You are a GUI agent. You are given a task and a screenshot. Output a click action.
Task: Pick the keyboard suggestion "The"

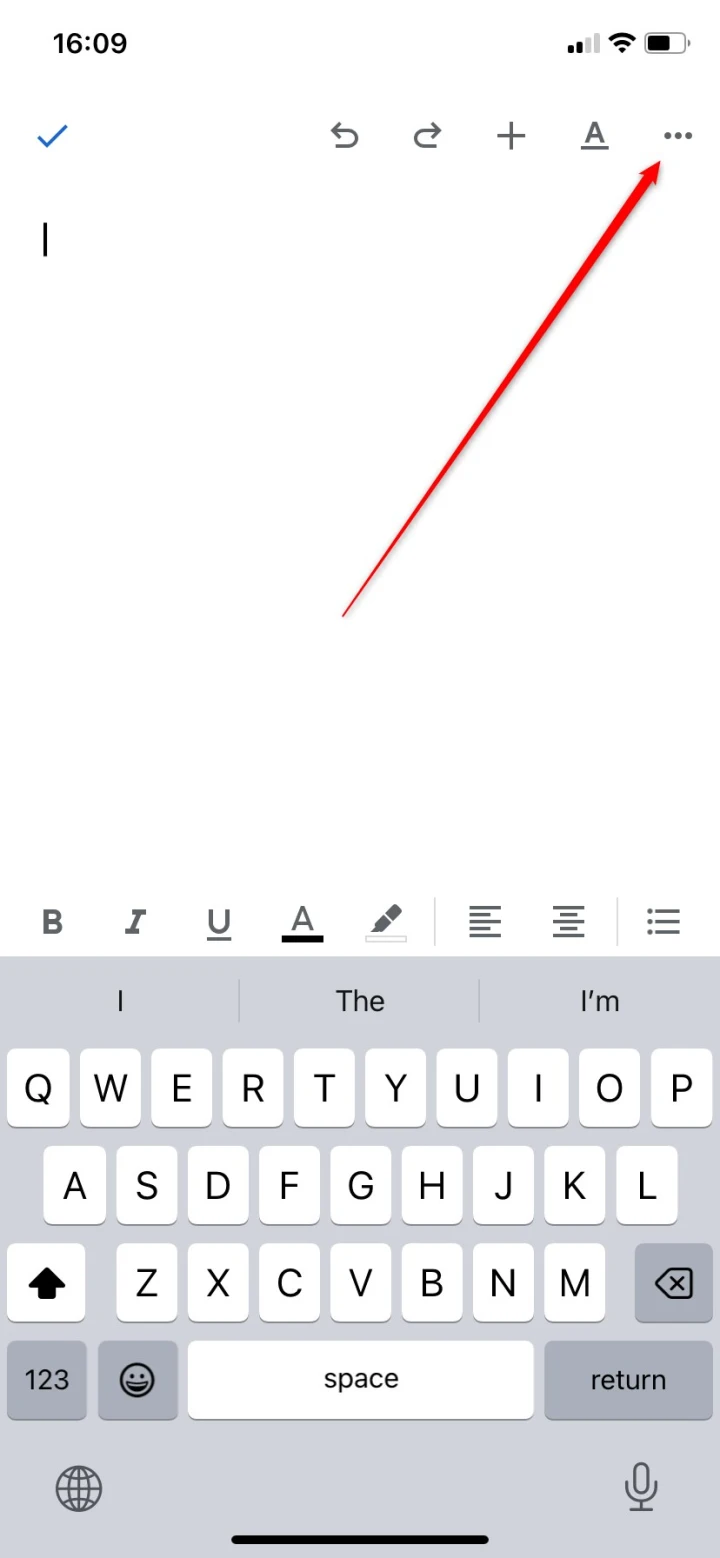[x=360, y=1001]
